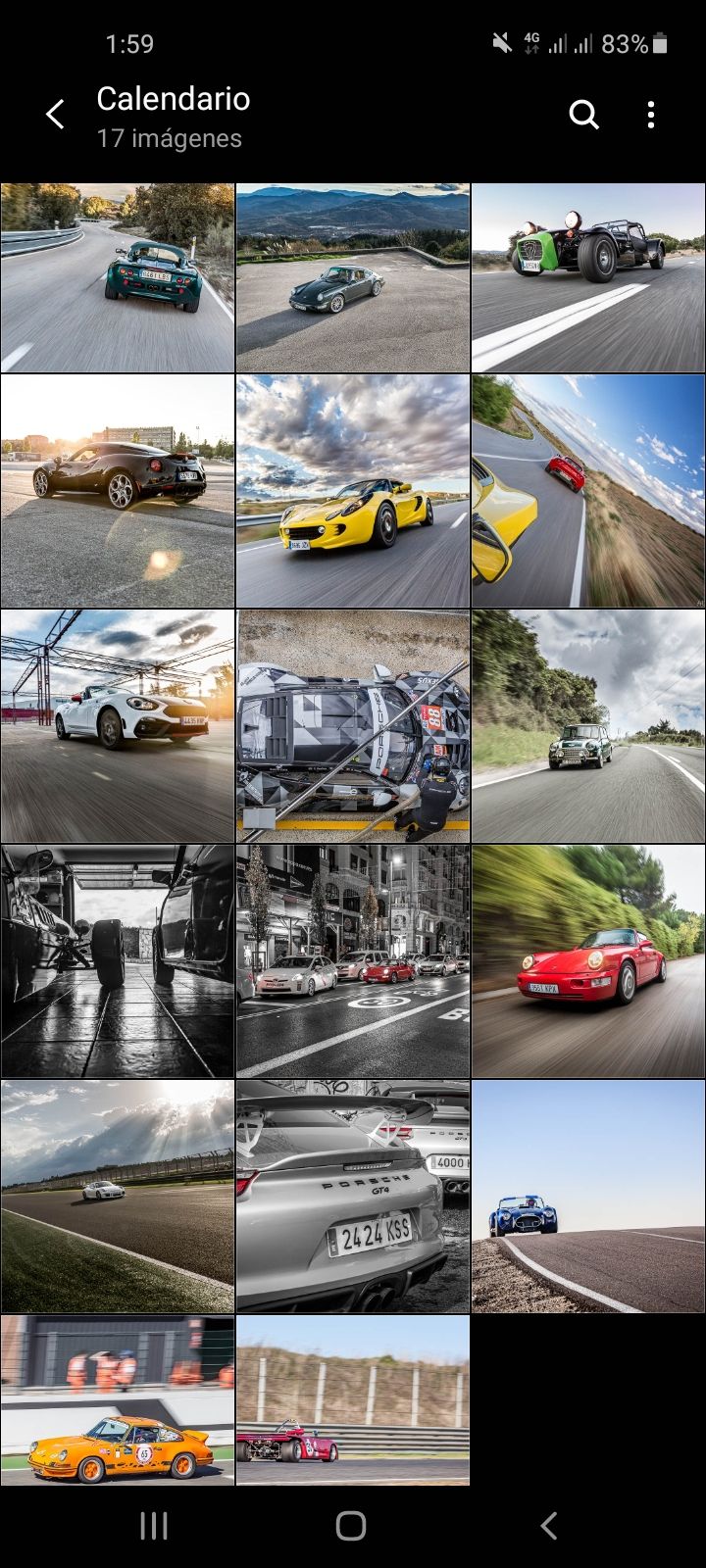Open the silver Porsche GT4 rear photo
The image size is (706, 1568).
tap(353, 1197)
